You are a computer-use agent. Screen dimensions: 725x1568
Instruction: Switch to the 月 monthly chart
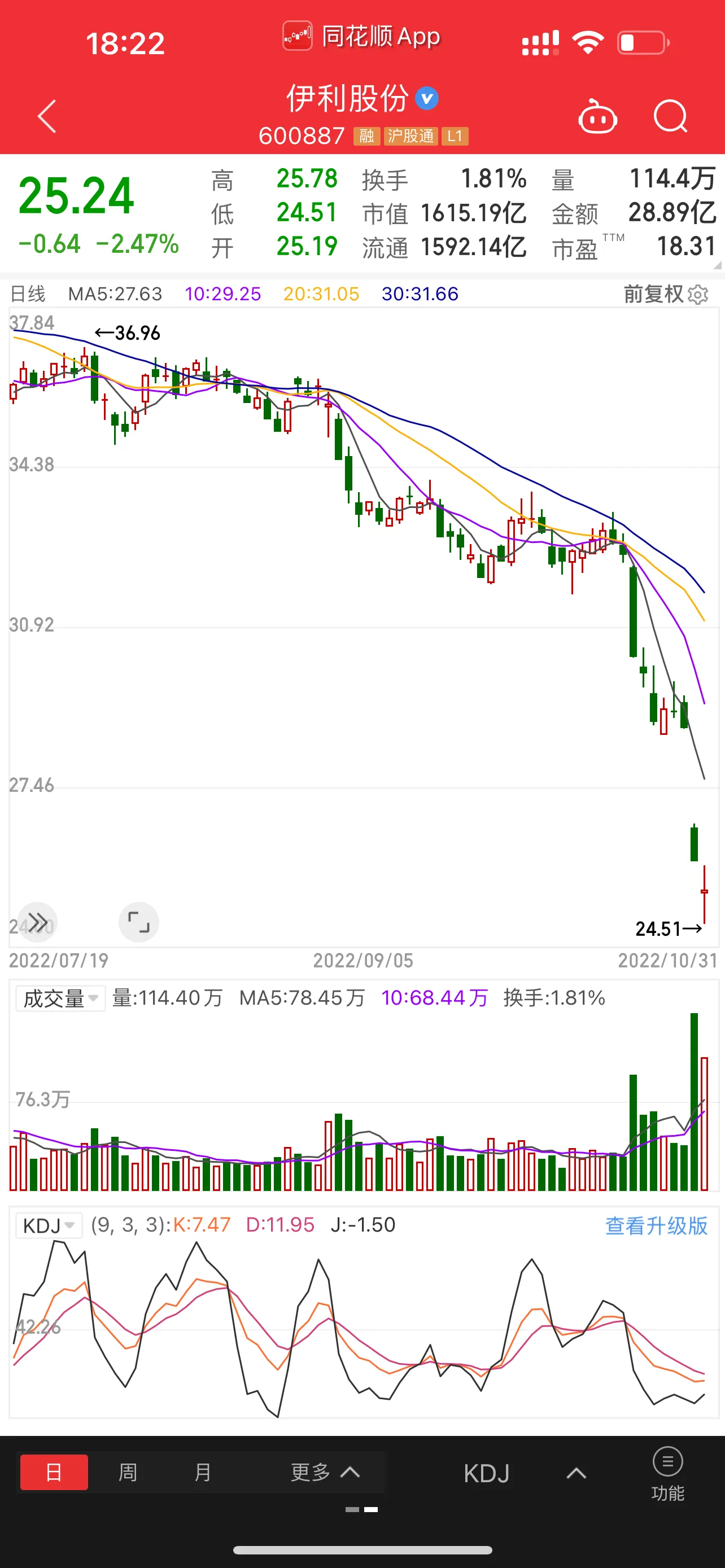tap(203, 1473)
